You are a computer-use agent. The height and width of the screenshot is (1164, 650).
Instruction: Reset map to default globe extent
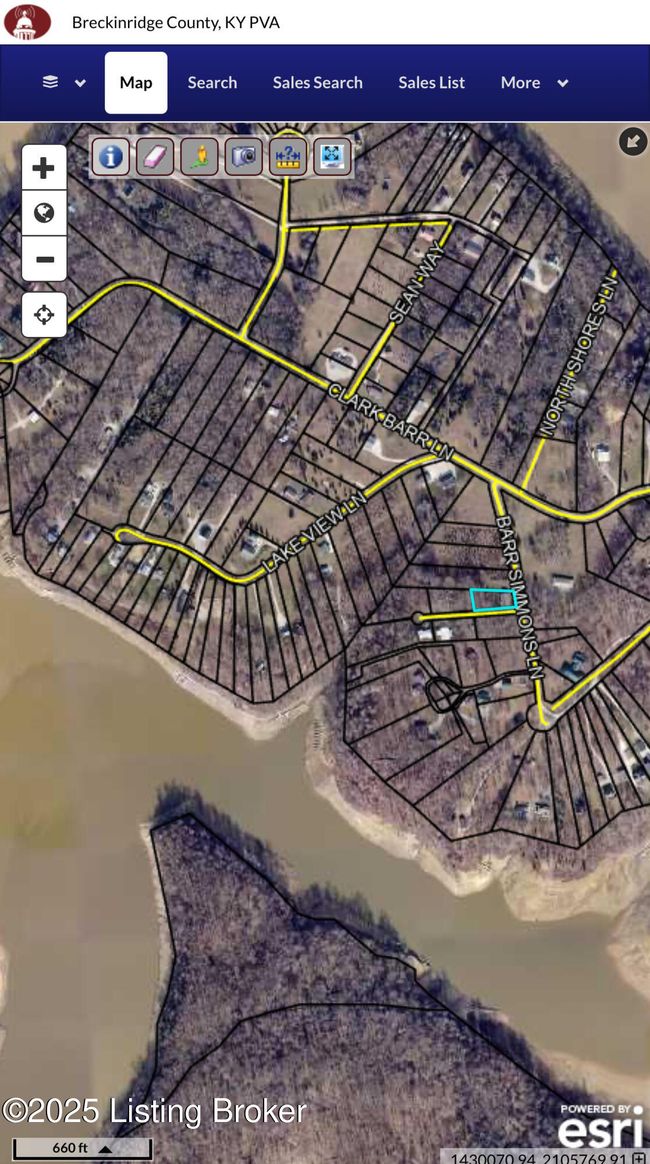[44, 213]
